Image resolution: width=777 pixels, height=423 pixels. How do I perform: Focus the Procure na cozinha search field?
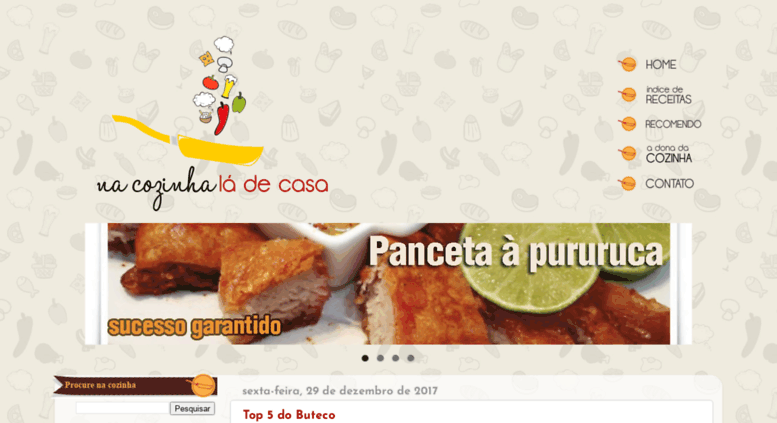[122, 408]
